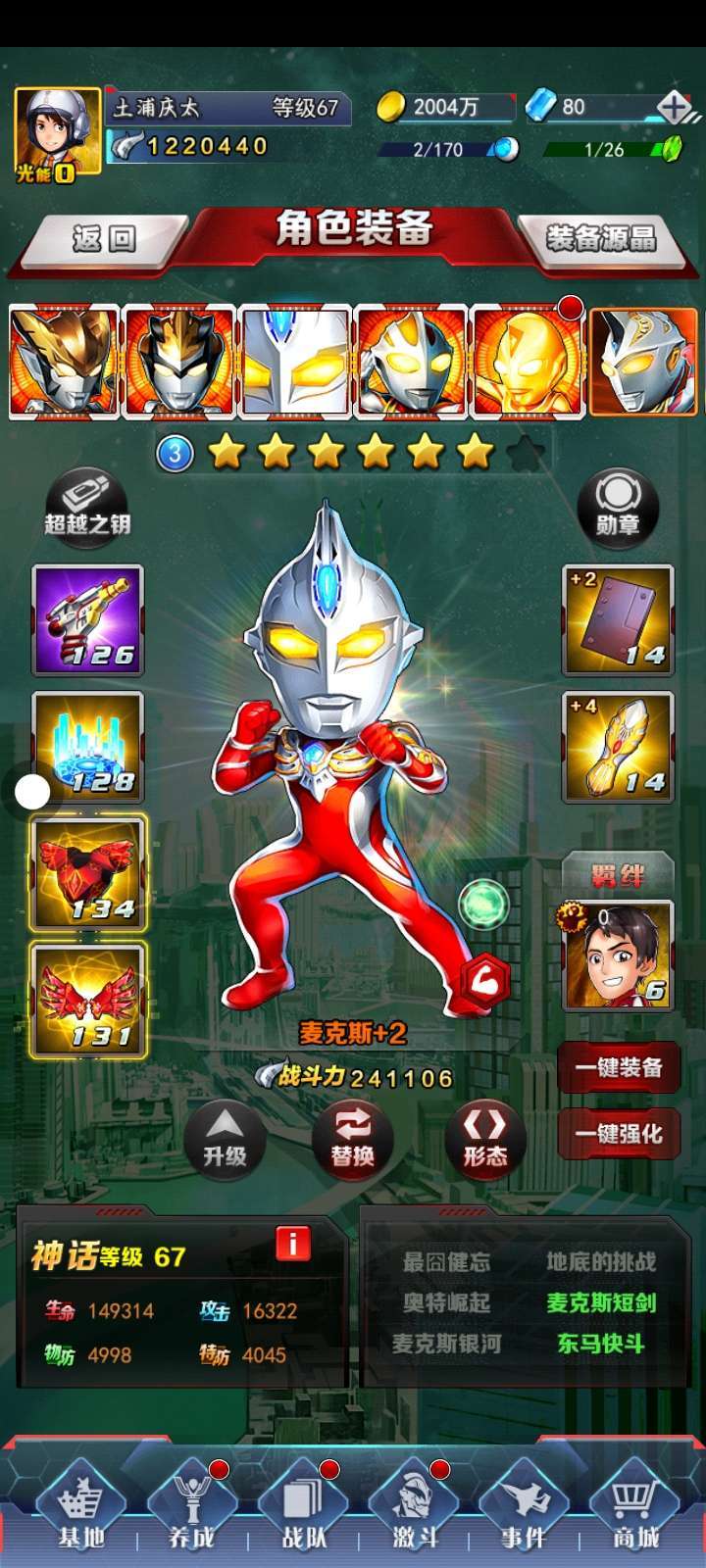This screenshot has height=1568, width=706.
Task: Select the red wings equipment level 131
Action: tap(88, 1000)
